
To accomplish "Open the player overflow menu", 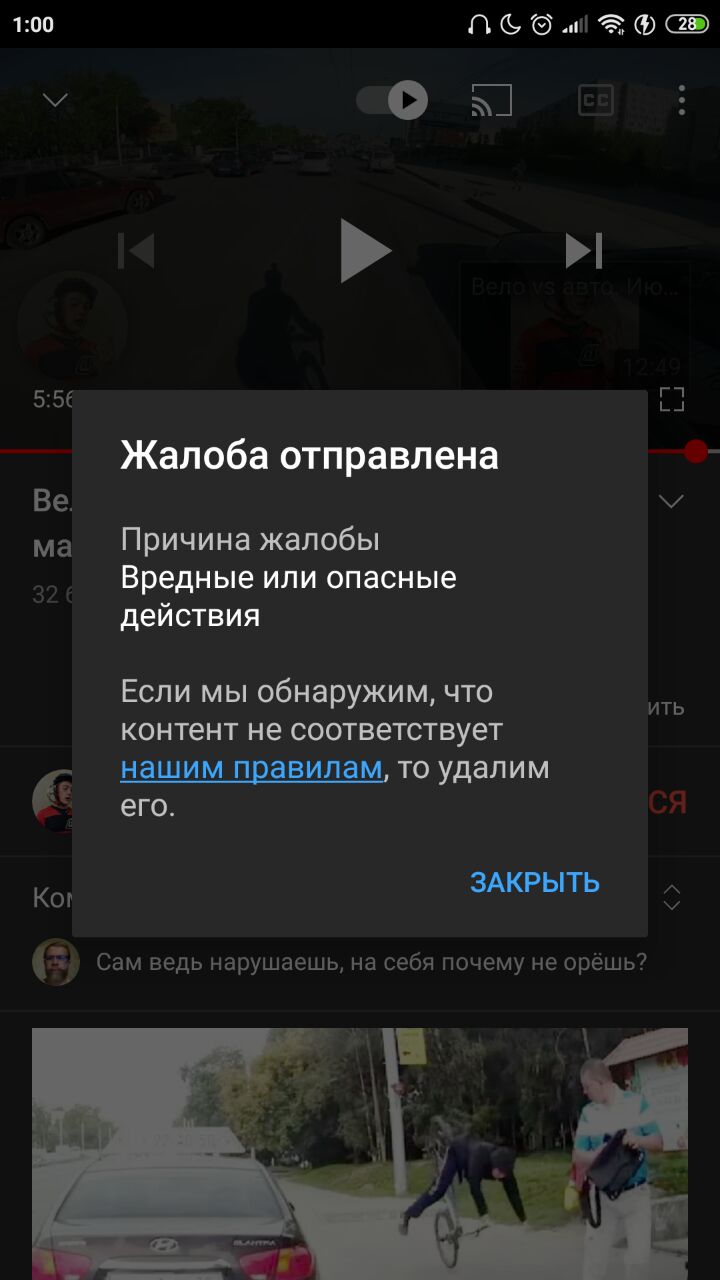I will pos(682,100).
